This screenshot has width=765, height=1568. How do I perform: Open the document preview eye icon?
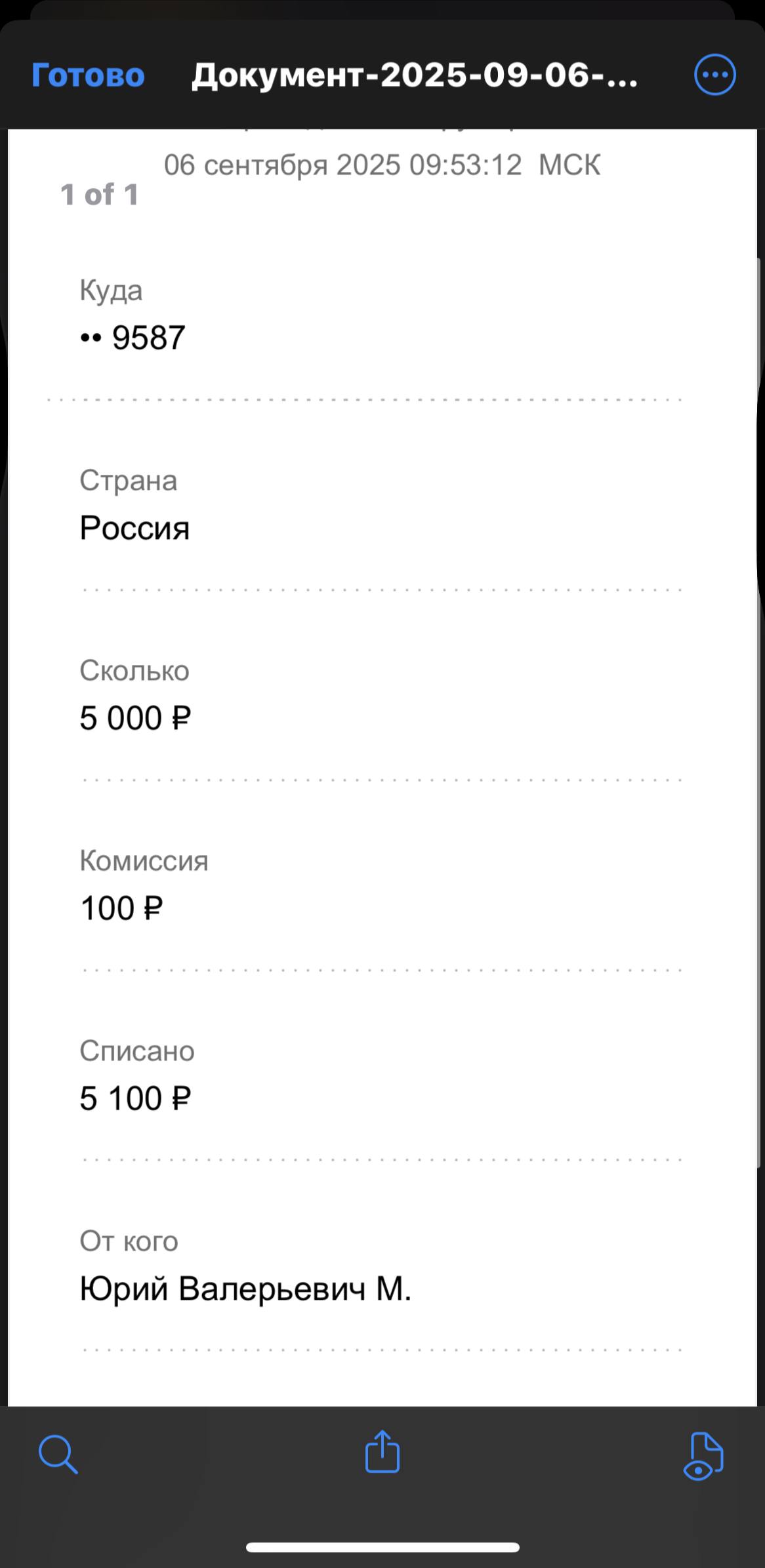point(703,1457)
